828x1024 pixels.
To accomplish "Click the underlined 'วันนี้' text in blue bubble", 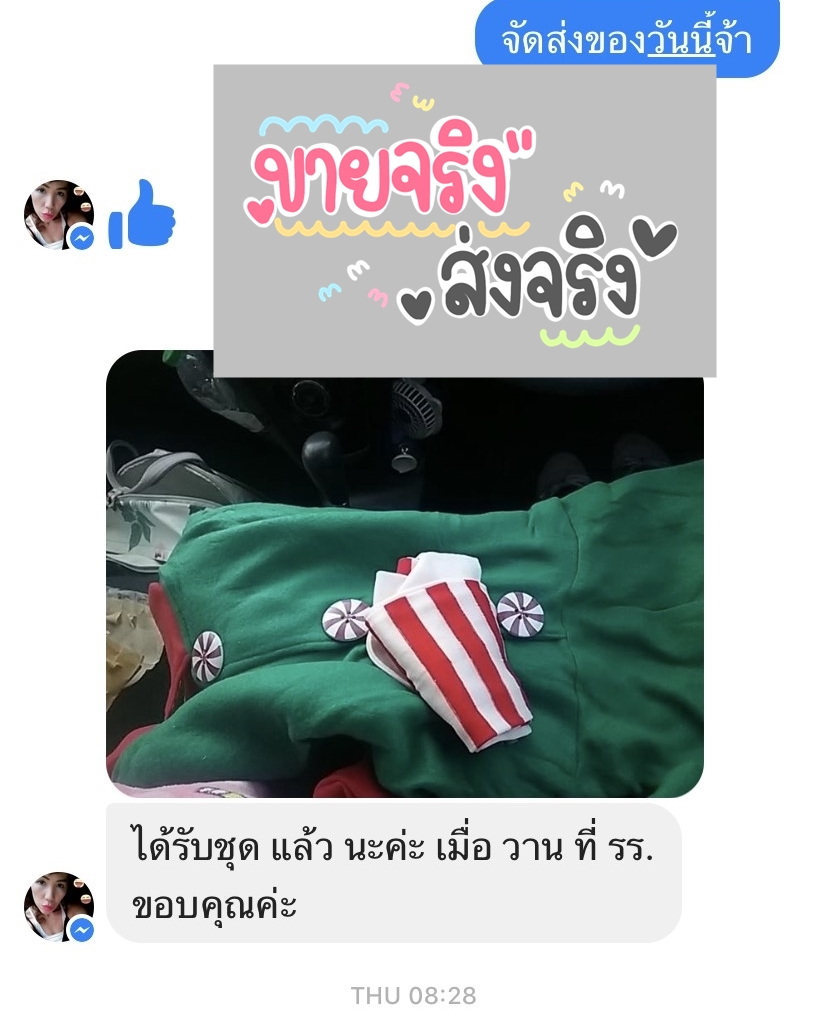I will [677, 38].
